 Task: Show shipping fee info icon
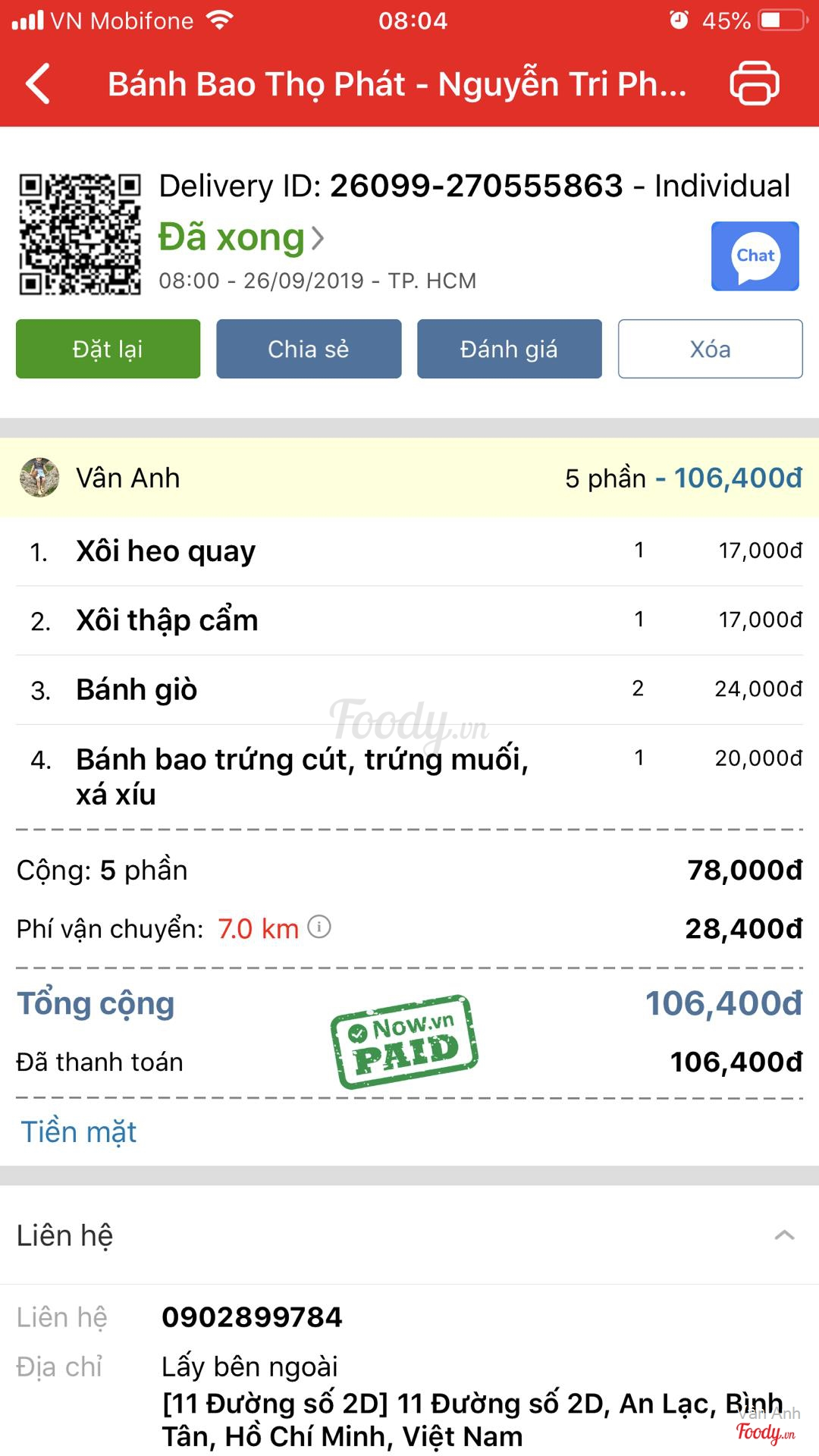point(319,927)
